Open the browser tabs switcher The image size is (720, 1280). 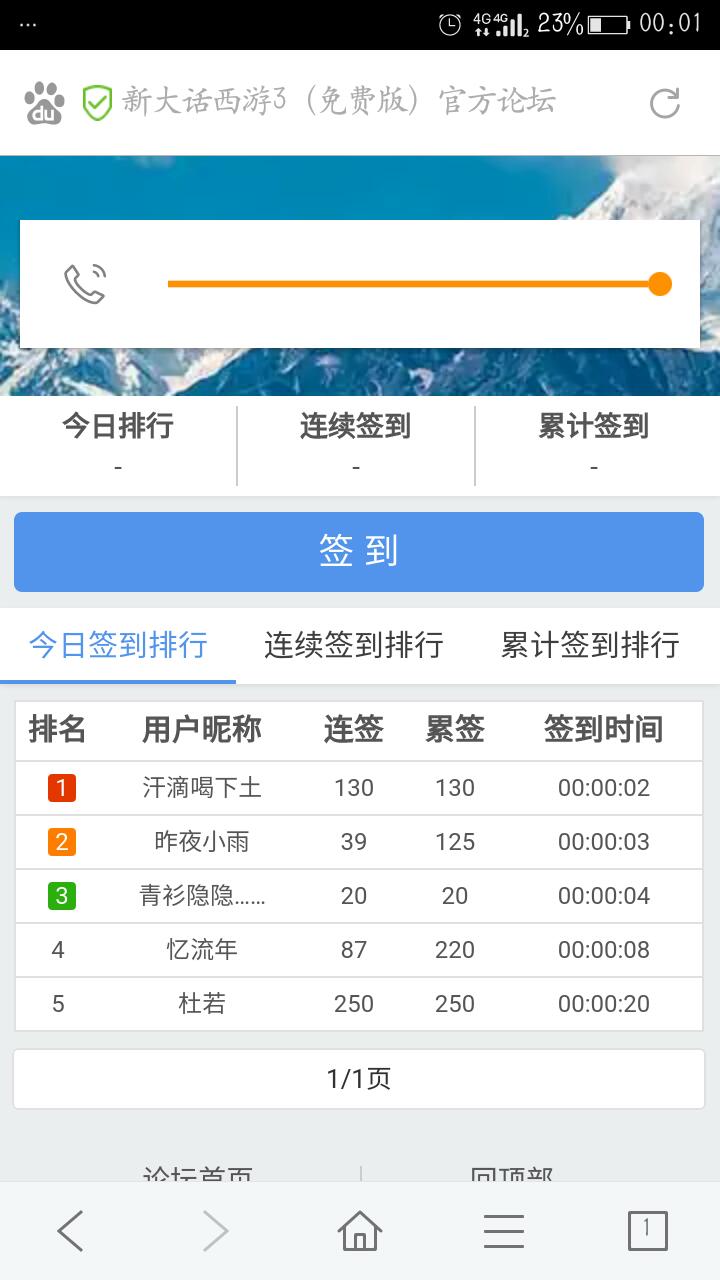(x=647, y=1231)
